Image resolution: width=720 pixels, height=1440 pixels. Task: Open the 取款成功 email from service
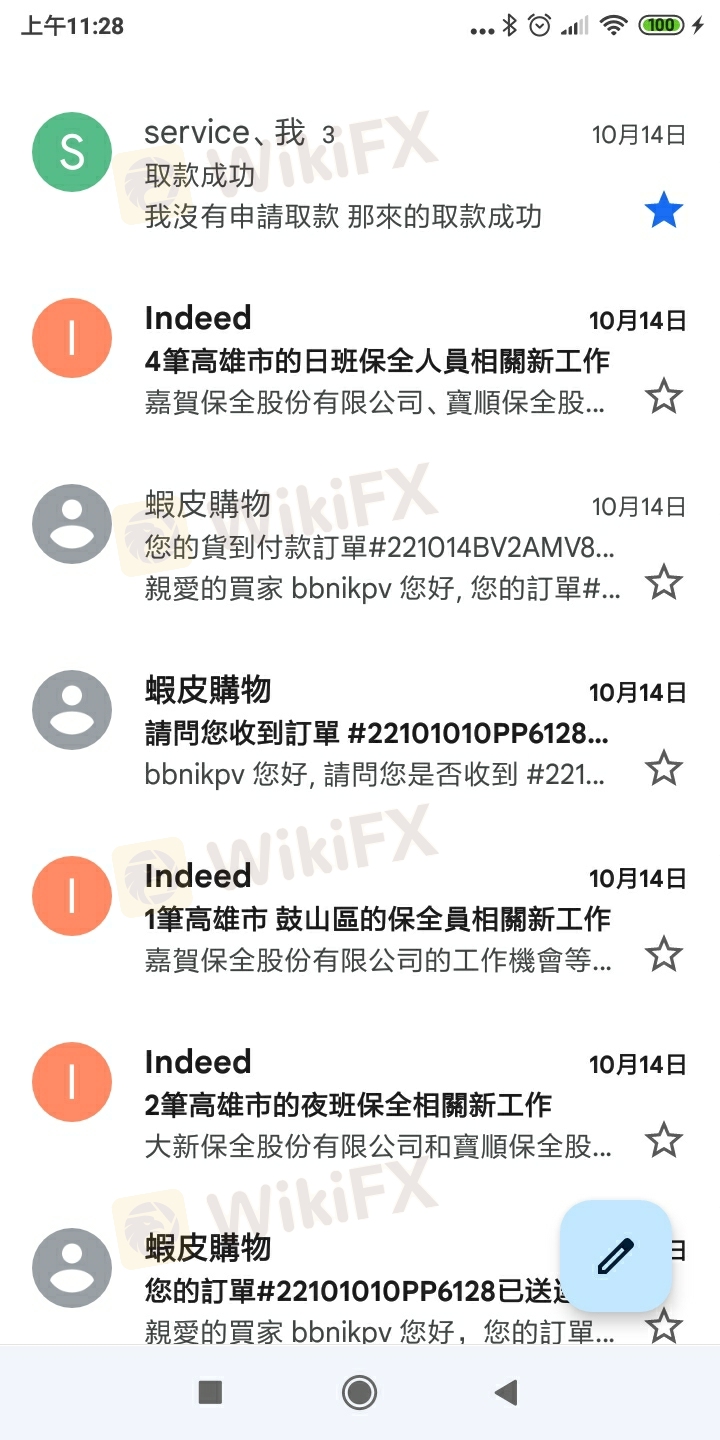tap(360, 172)
